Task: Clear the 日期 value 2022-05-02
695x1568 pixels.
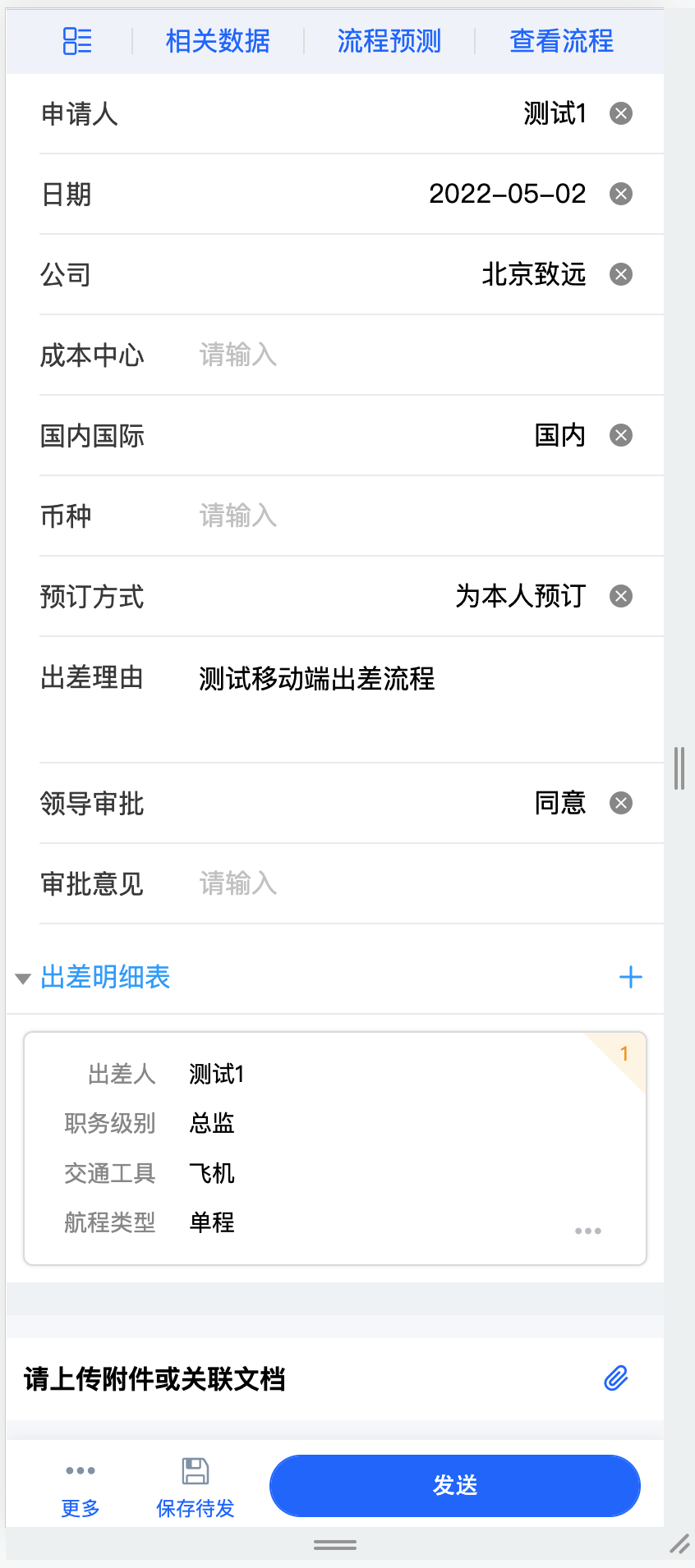Action: coord(621,194)
